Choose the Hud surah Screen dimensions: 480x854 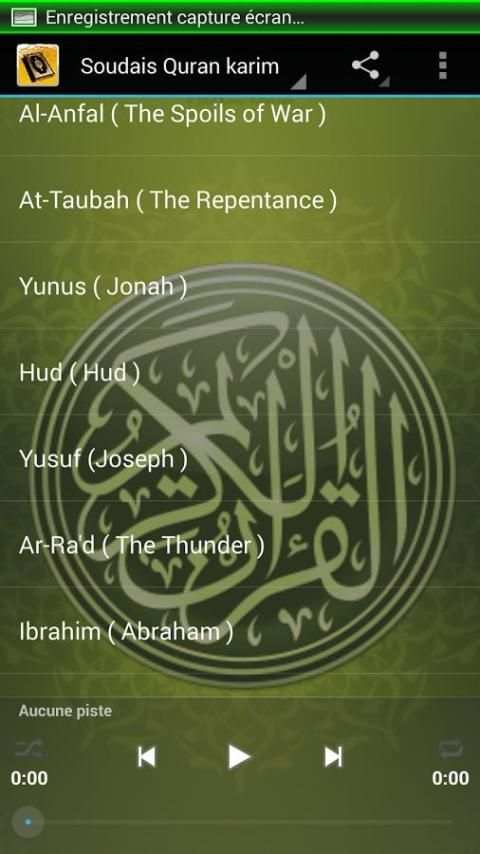coord(240,373)
